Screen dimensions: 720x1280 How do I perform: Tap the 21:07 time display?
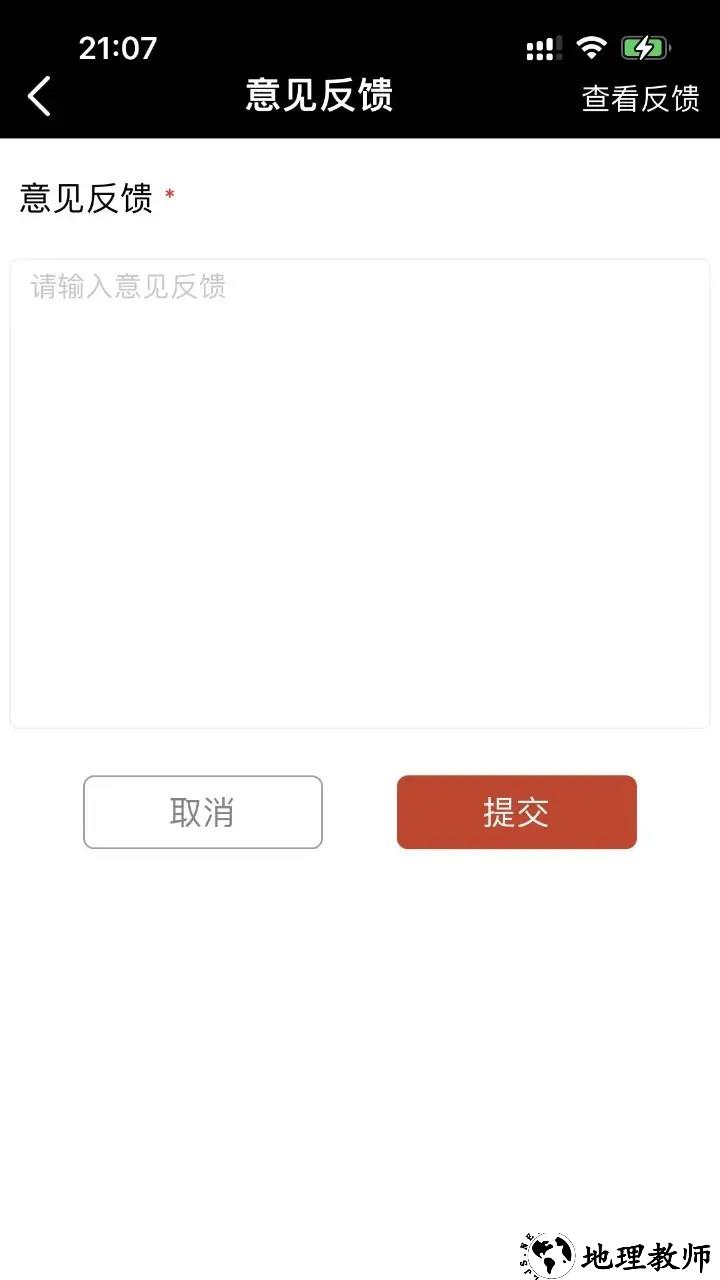(x=117, y=46)
